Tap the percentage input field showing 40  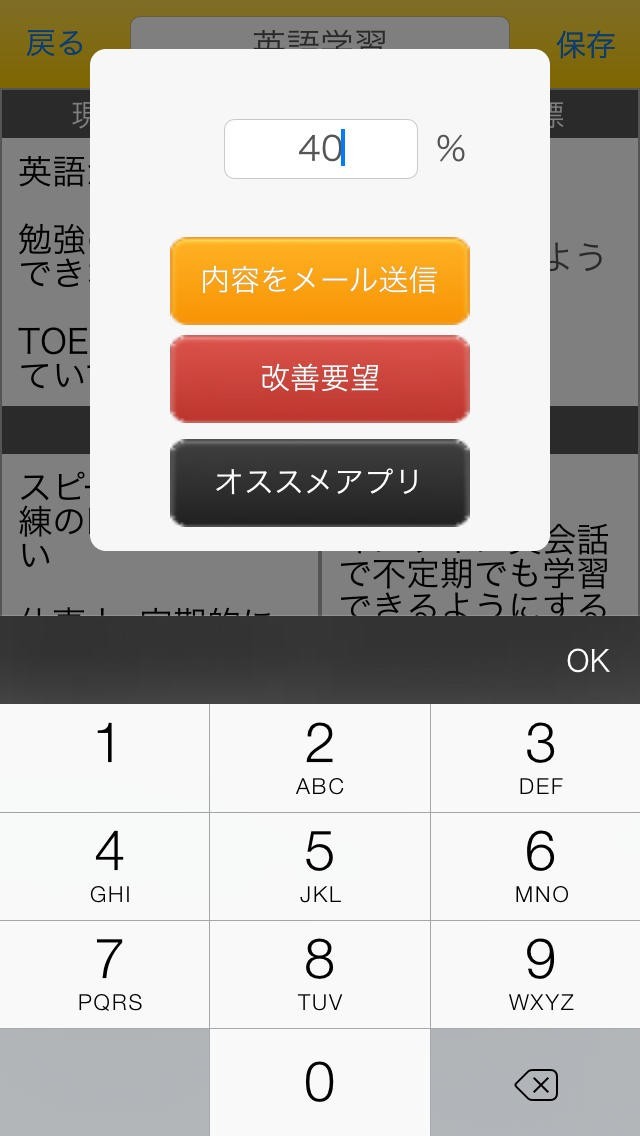tap(320, 149)
